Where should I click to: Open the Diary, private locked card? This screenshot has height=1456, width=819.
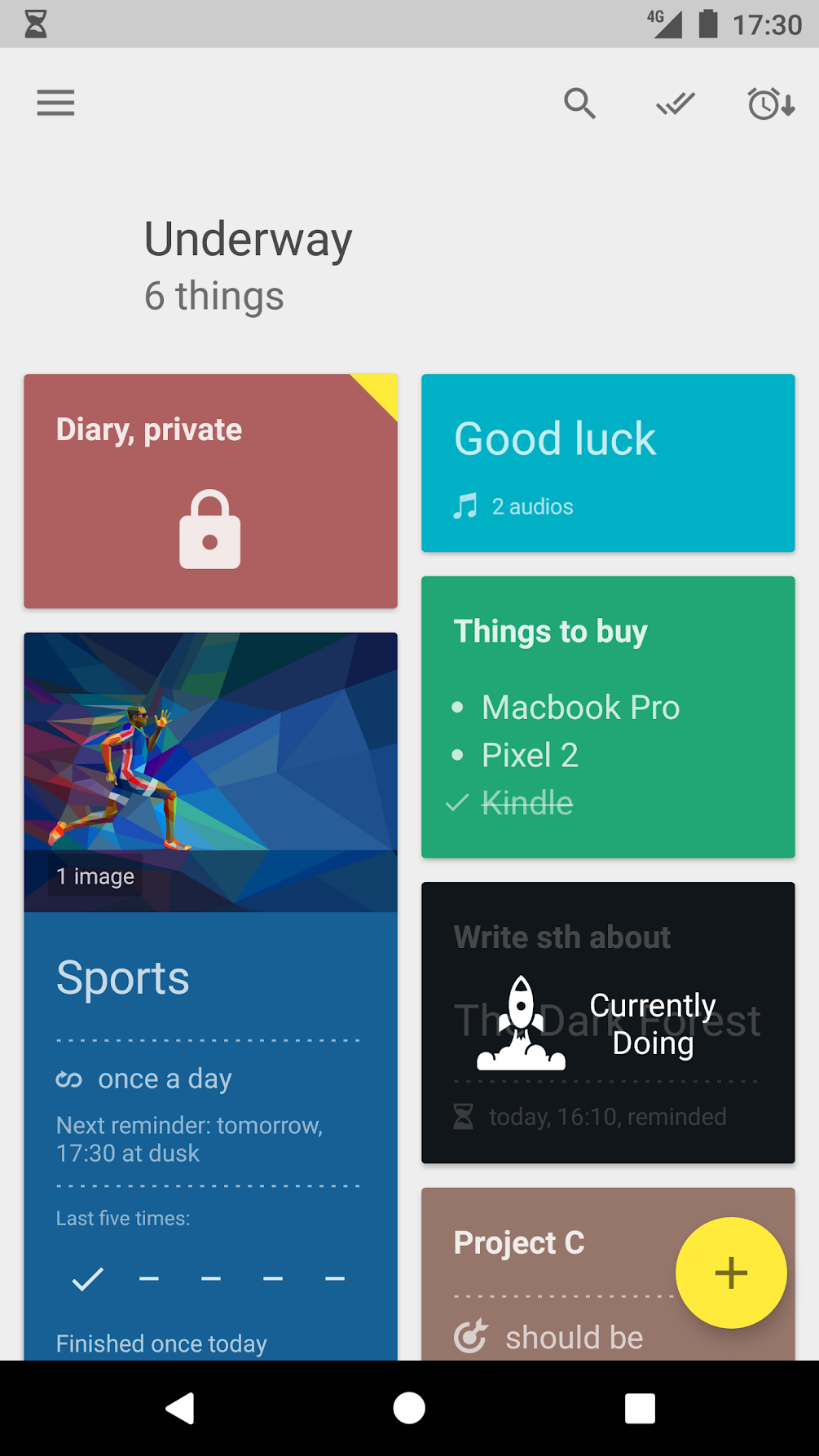pyautogui.click(x=210, y=492)
